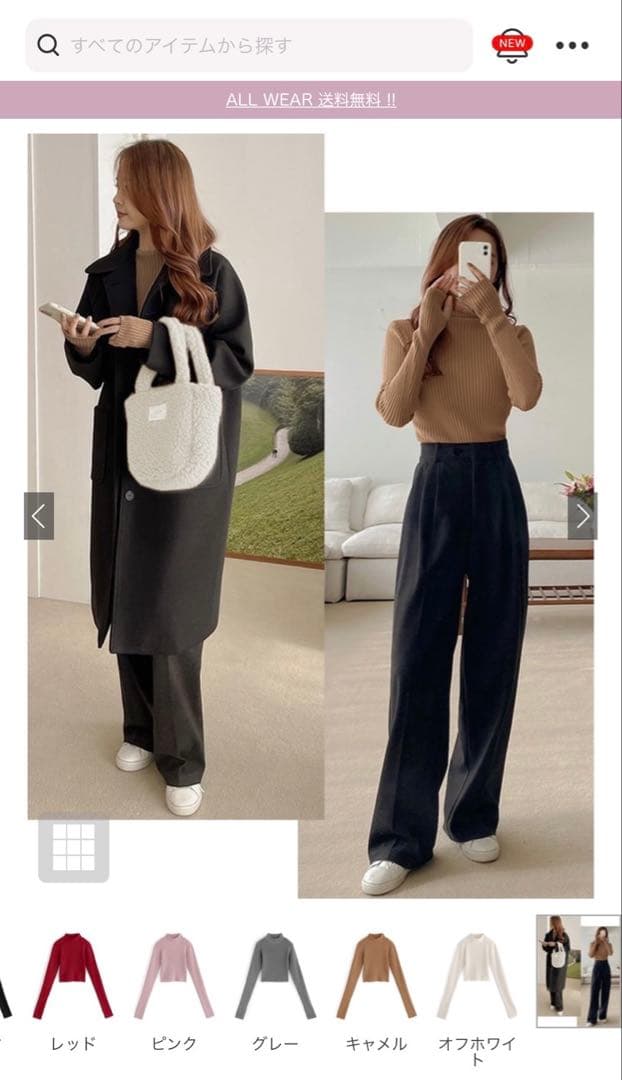Open the three-dot overflow menu

pos(572,45)
